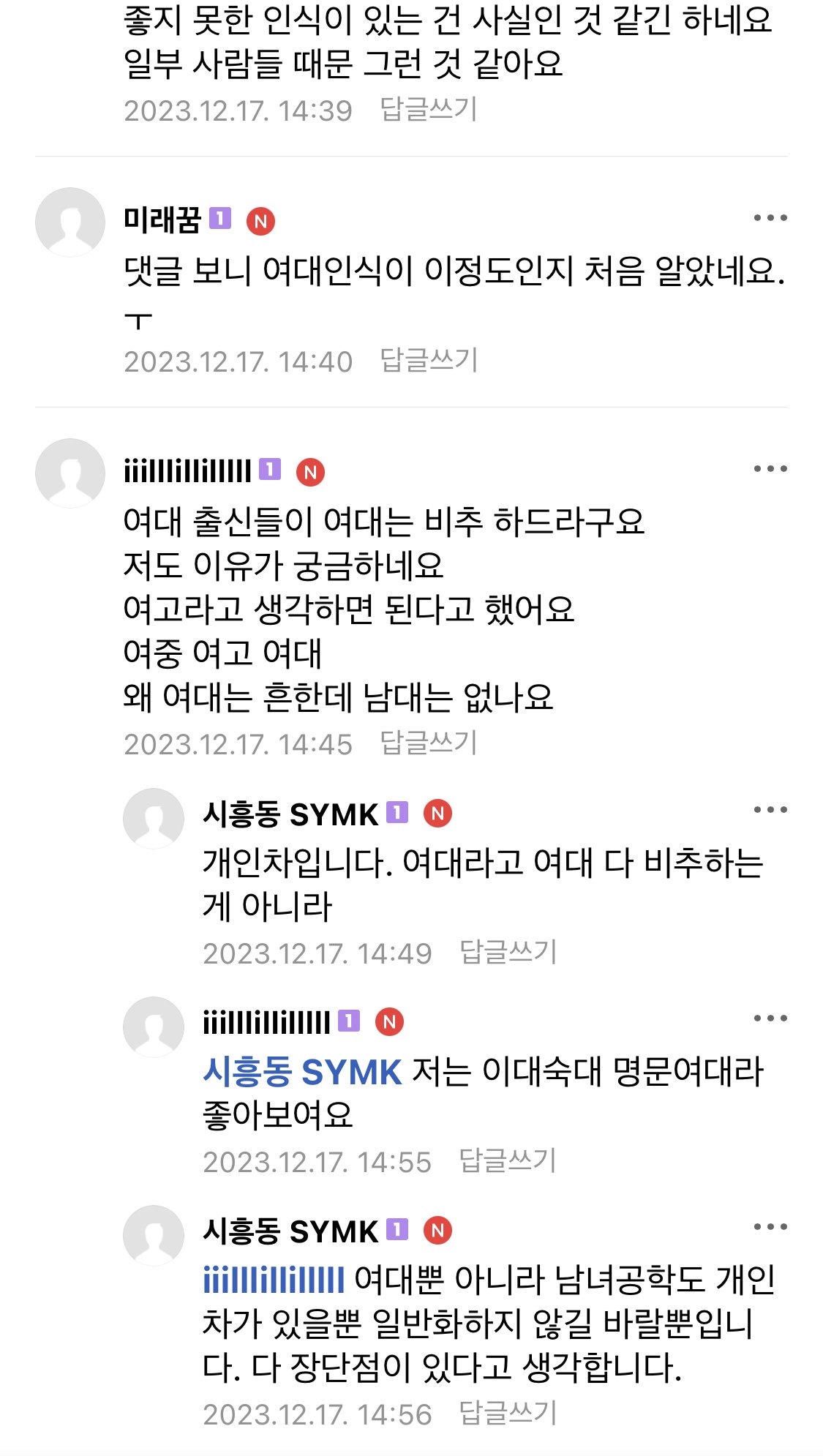Reply to the 14:56 comment by 시흥동 SYMK
The height and width of the screenshot is (1456, 823).
point(508,1414)
